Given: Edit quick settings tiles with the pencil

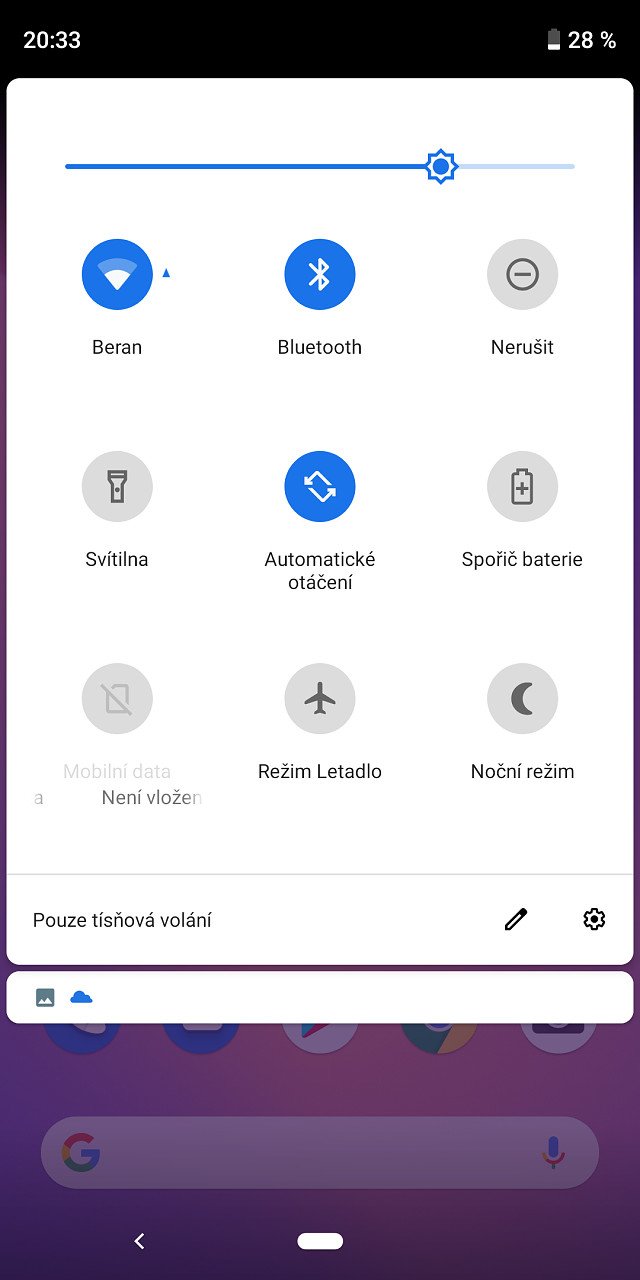Looking at the screenshot, I should pyautogui.click(x=516, y=919).
